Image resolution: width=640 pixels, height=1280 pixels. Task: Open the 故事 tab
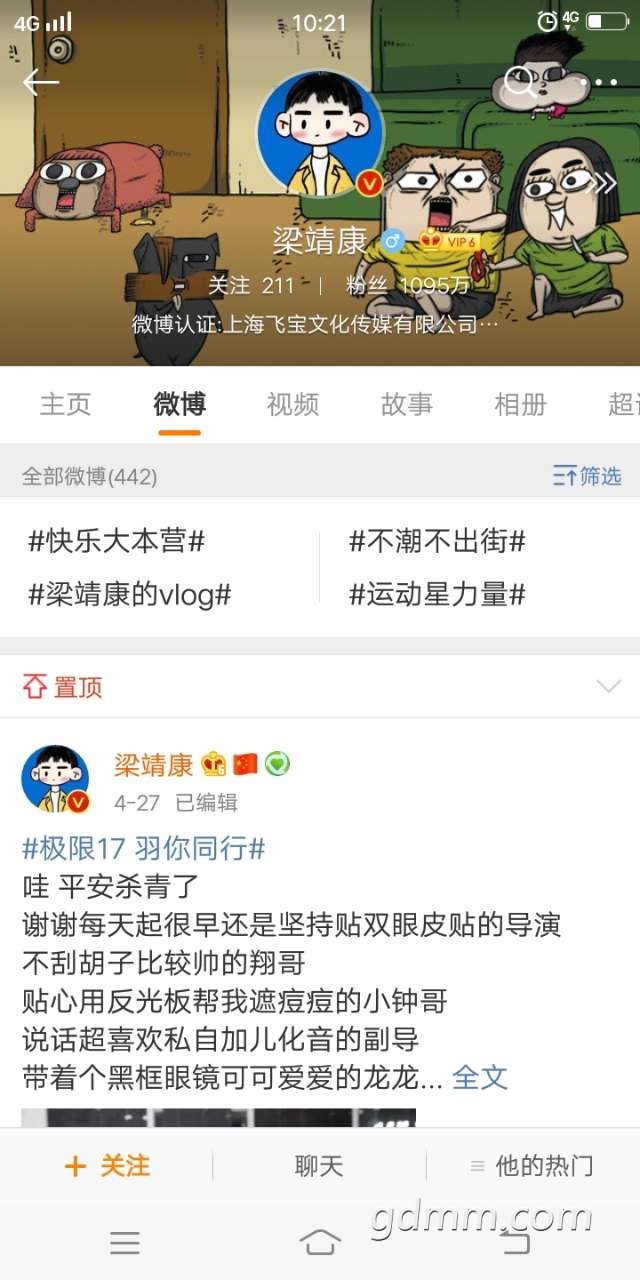[x=406, y=404]
